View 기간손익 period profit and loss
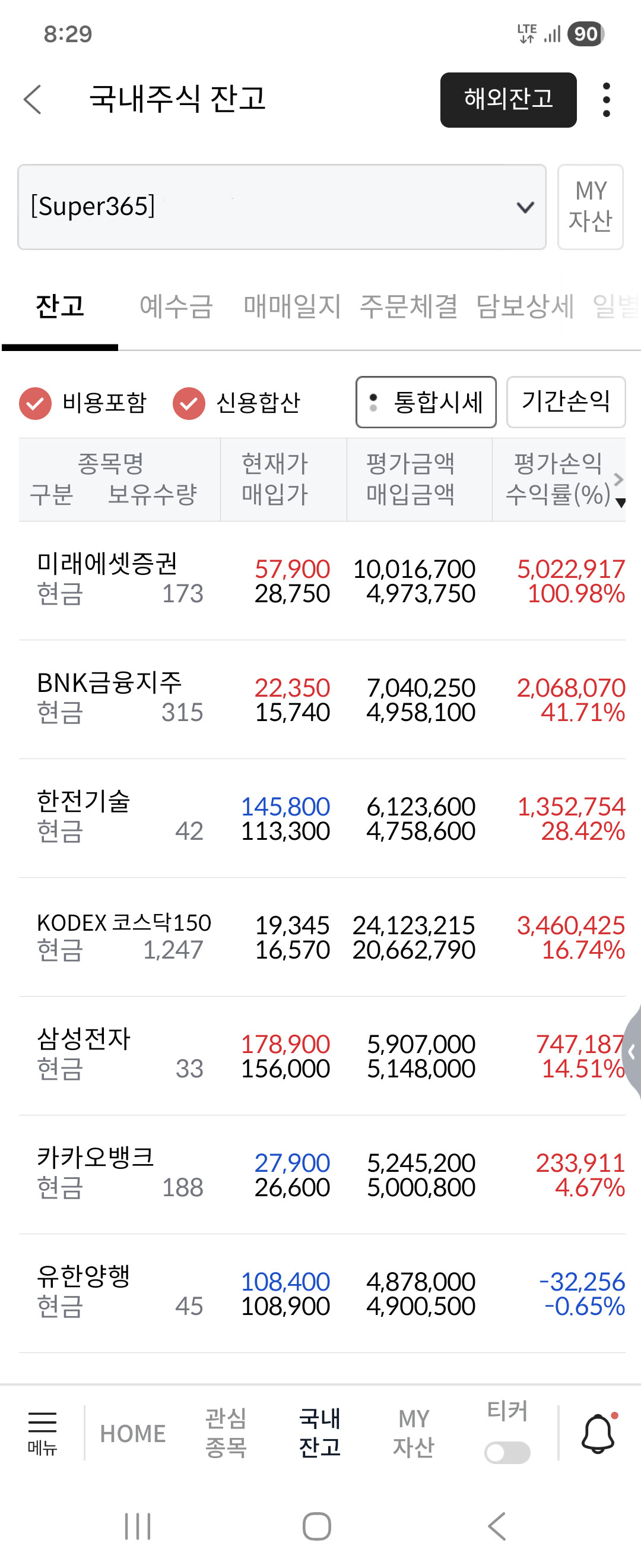 pyautogui.click(x=566, y=402)
